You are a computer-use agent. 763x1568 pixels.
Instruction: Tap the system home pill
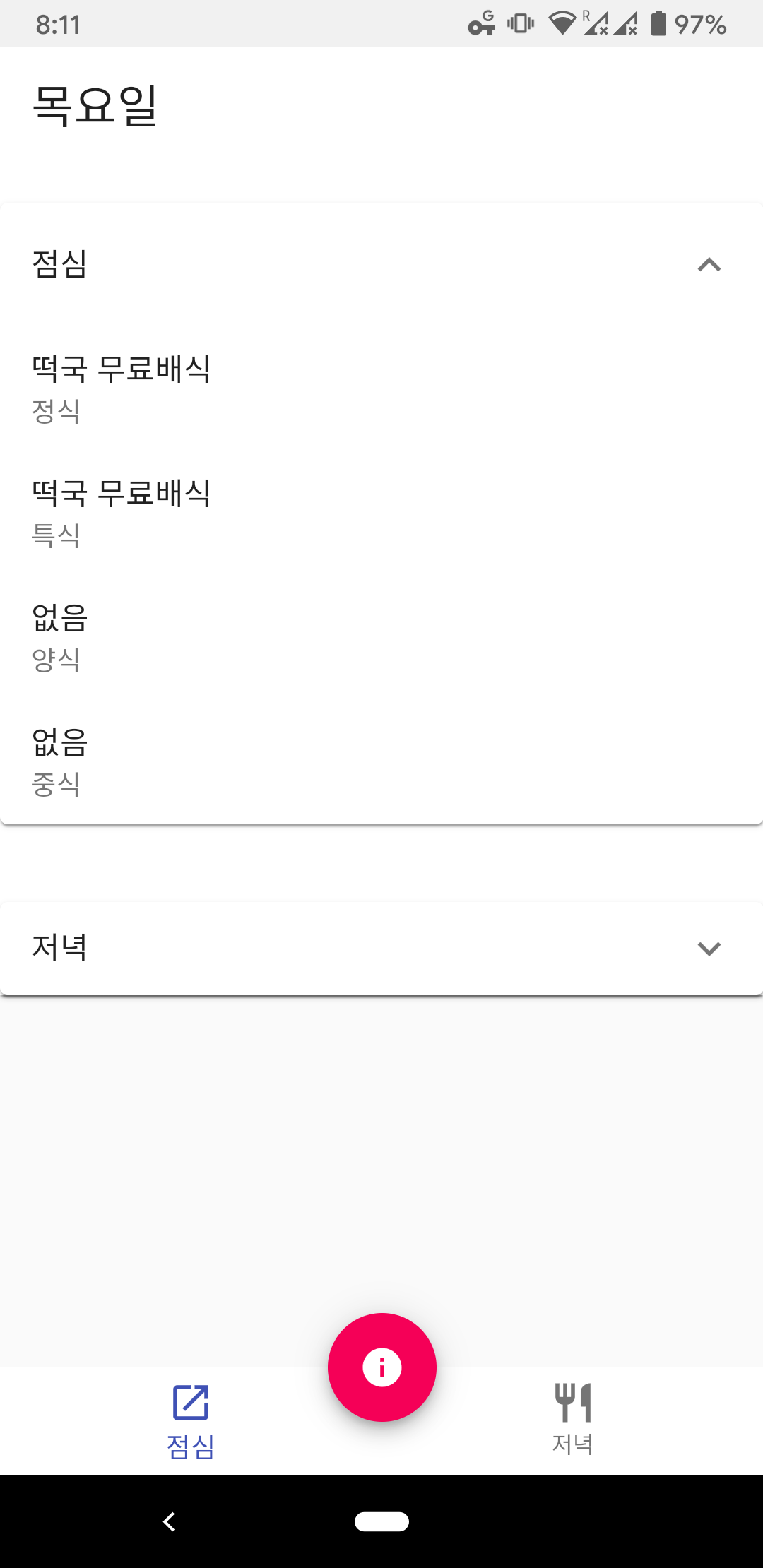[x=381, y=1521]
